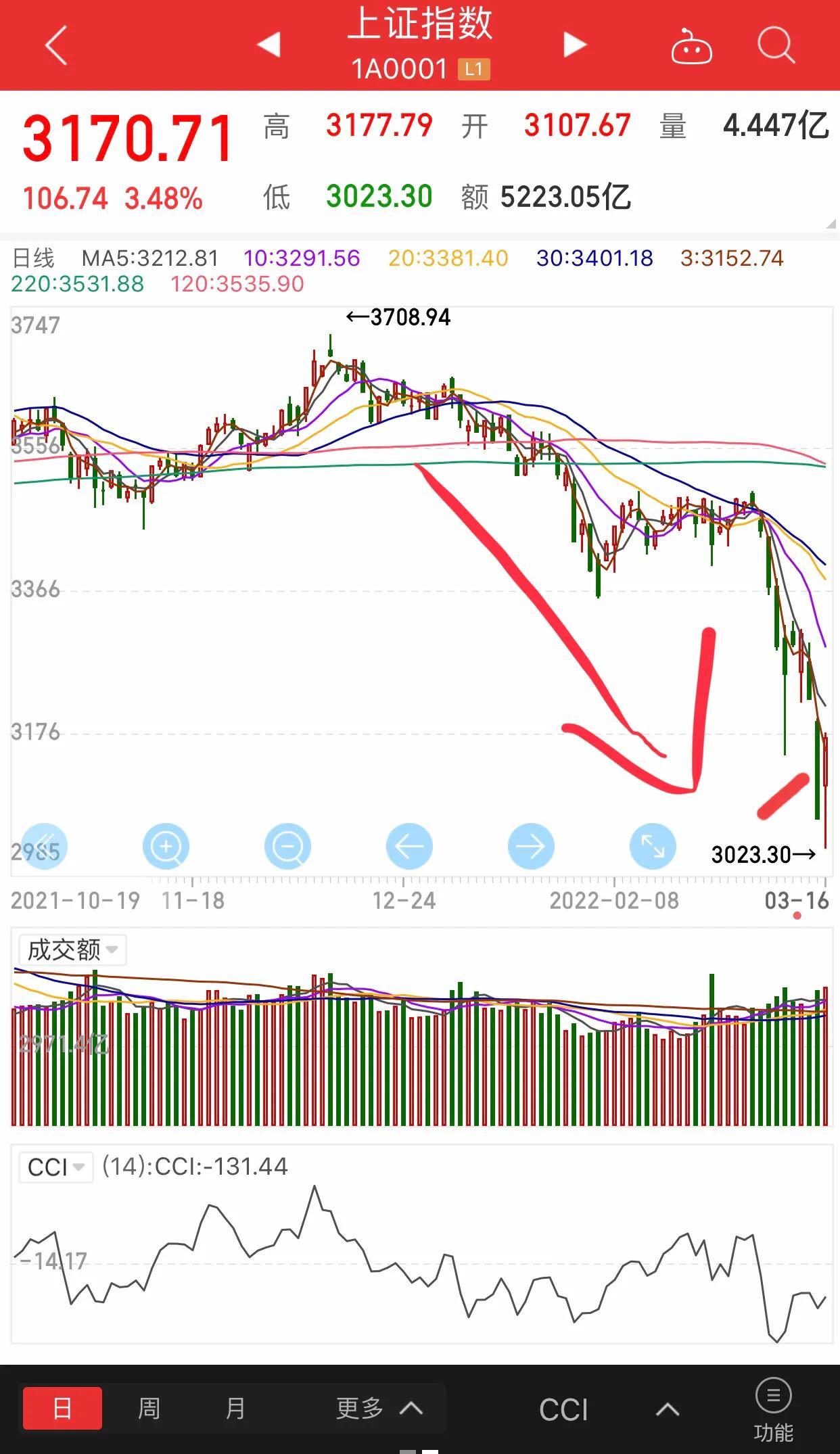This screenshot has height=1454, width=840.
Task: Select the 日 daily tab
Action: click(62, 1407)
